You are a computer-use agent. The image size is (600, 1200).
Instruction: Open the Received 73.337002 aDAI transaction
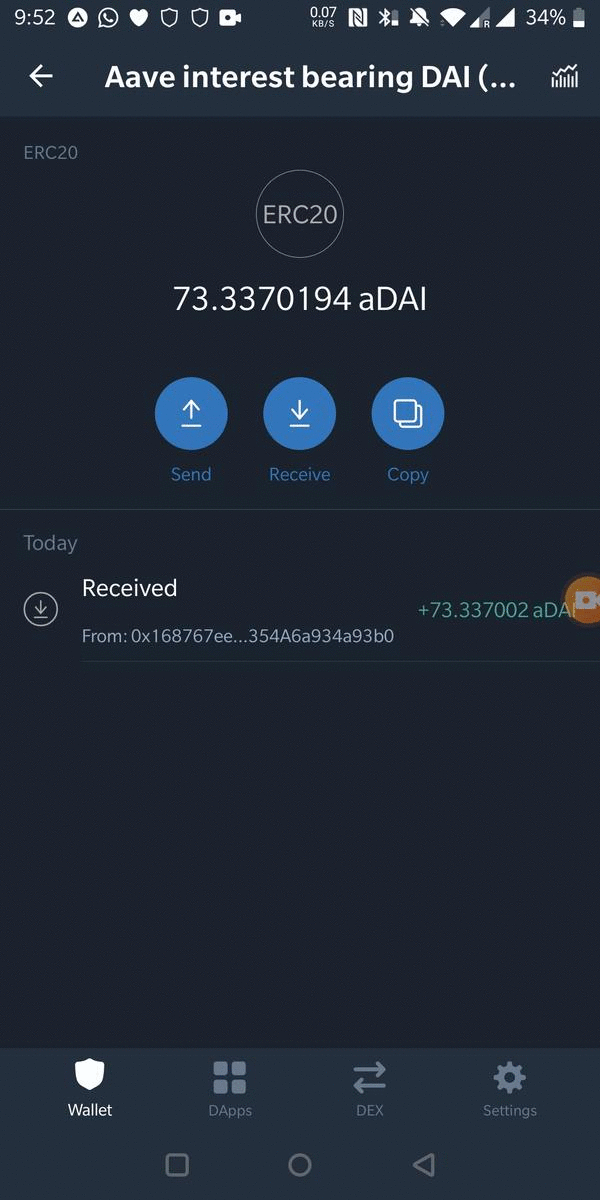point(300,610)
